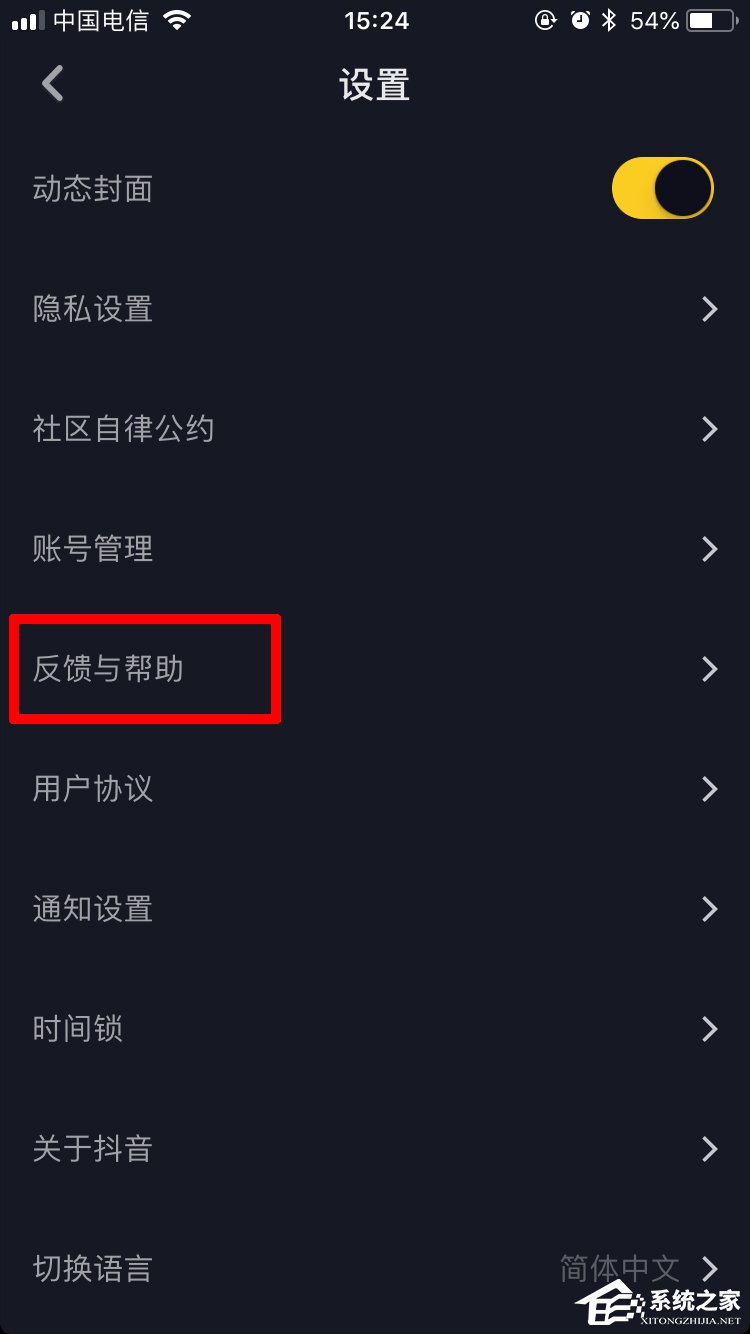Open 通知设置
Image resolution: width=750 pixels, height=1334 pixels.
375,909
